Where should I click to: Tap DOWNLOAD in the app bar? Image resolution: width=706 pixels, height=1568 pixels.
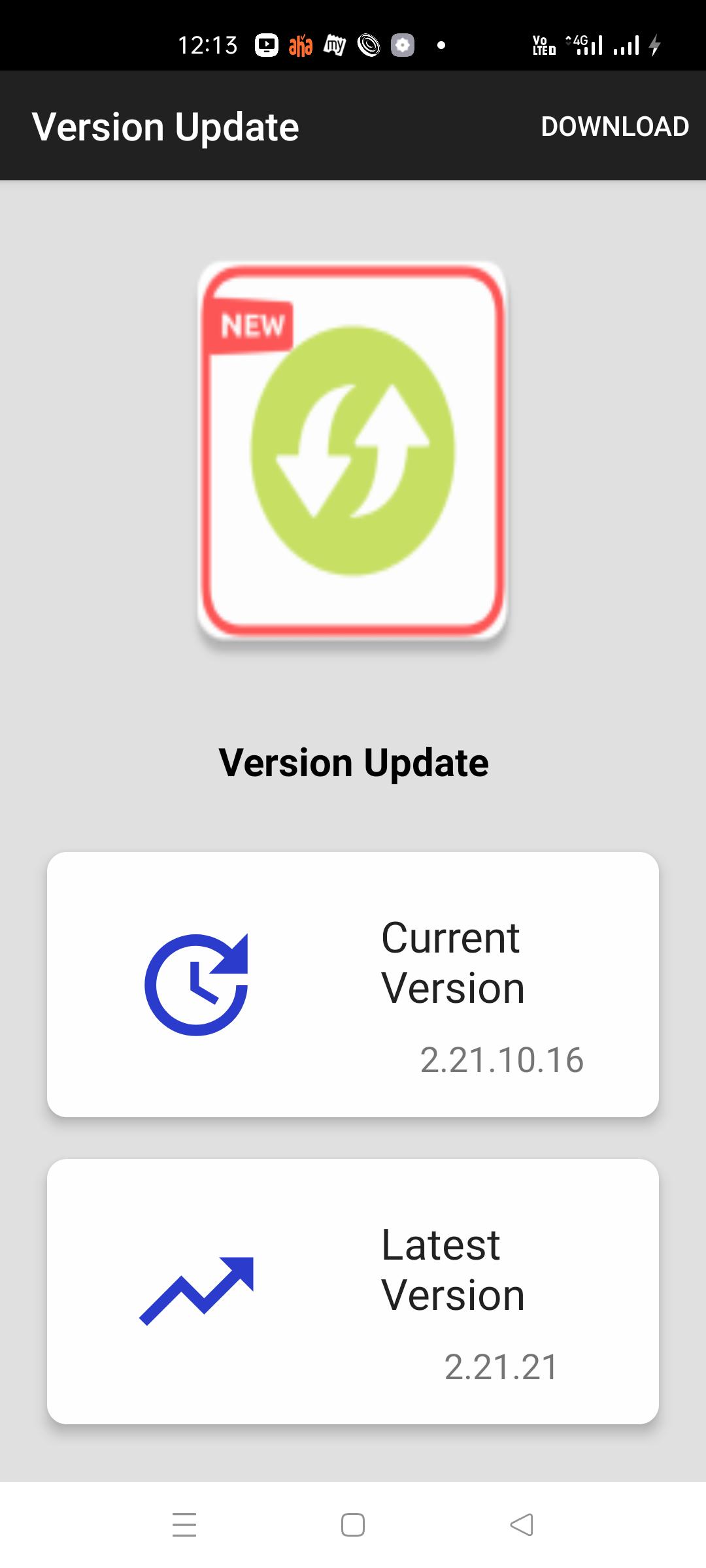pyautogui.click(x=614, y=126)
